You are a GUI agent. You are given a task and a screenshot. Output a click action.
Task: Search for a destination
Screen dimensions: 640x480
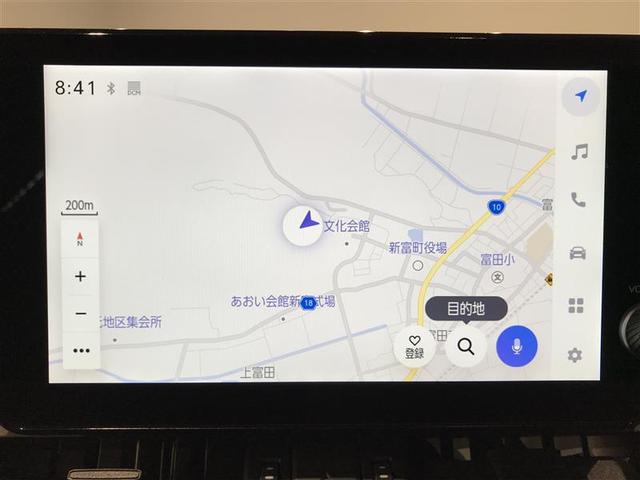[x=465, y=347]
